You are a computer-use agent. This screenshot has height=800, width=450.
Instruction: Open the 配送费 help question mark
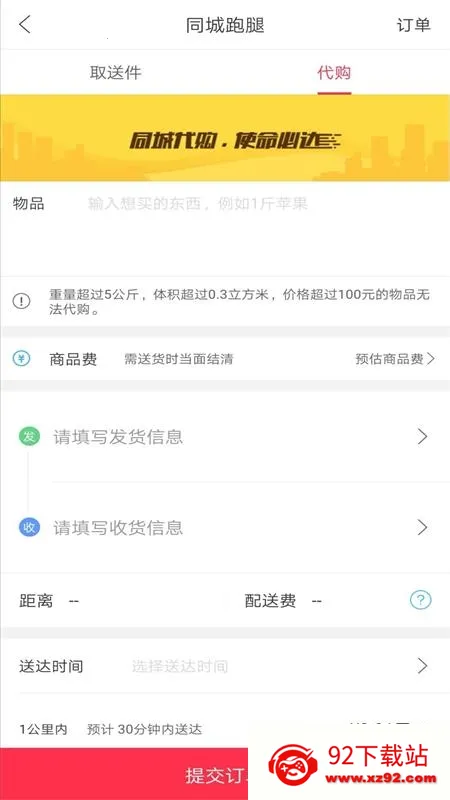click(x=421, y=600)
